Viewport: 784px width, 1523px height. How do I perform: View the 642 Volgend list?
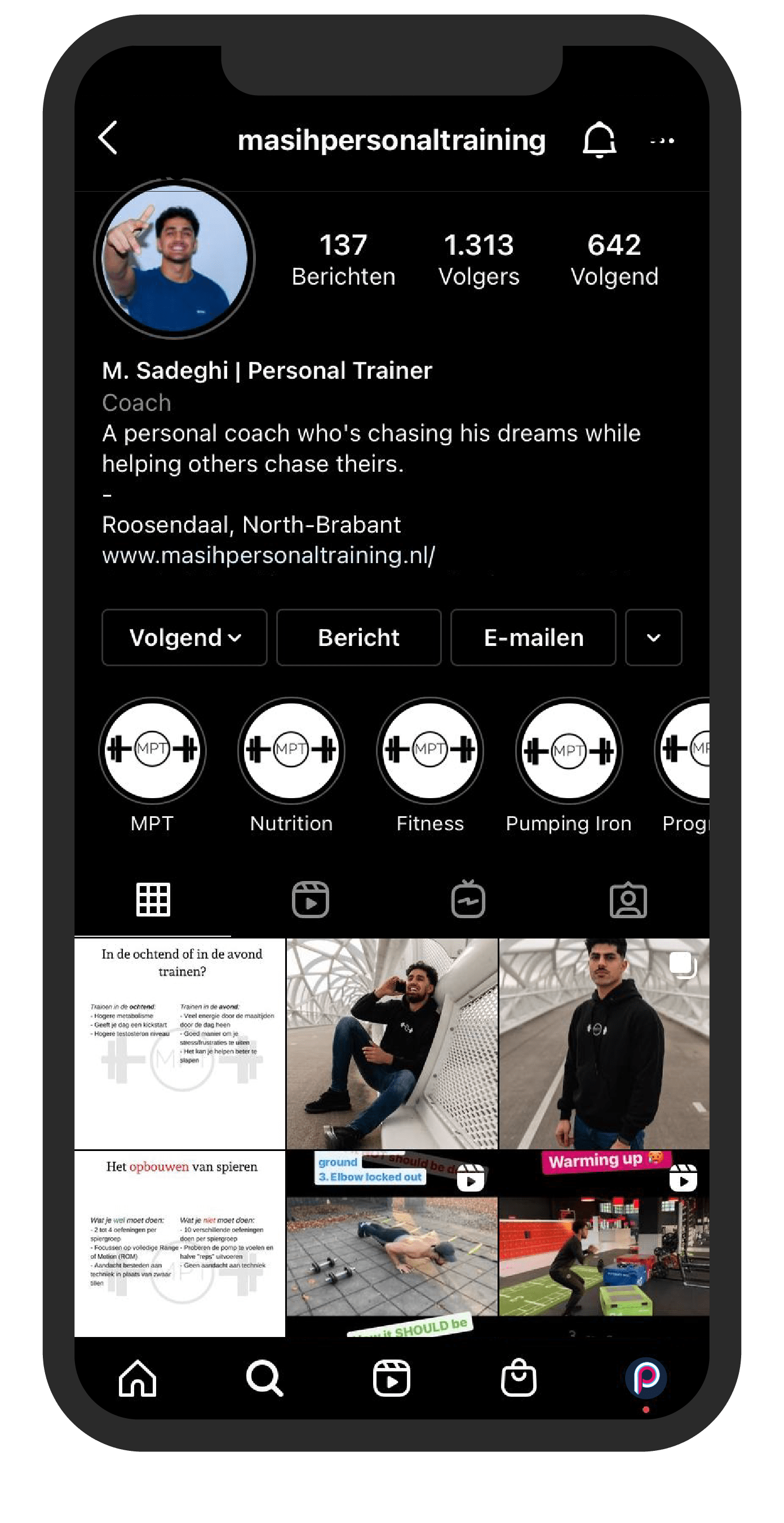tap(614, 260)
